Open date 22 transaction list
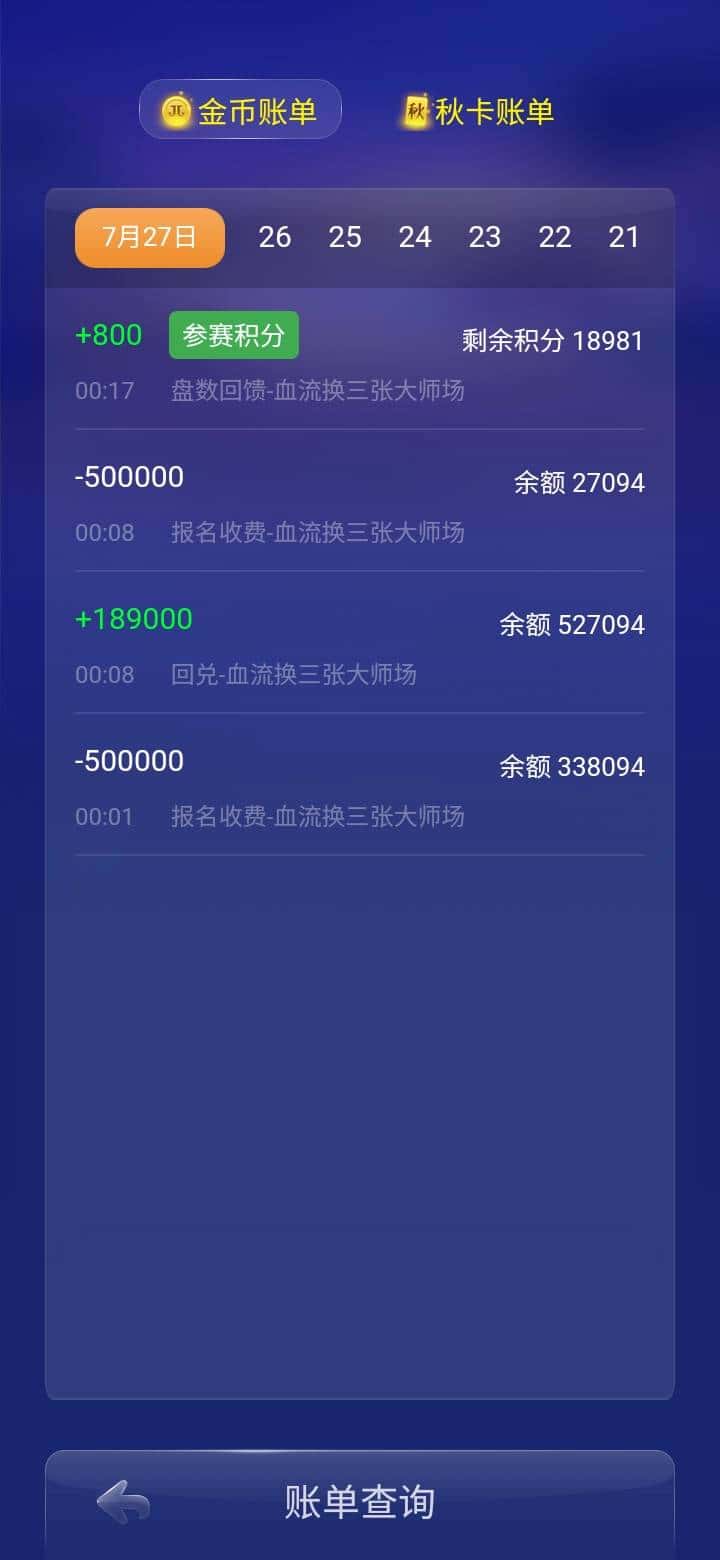This screenshot has width=720, height=1560. pos(556,237)
